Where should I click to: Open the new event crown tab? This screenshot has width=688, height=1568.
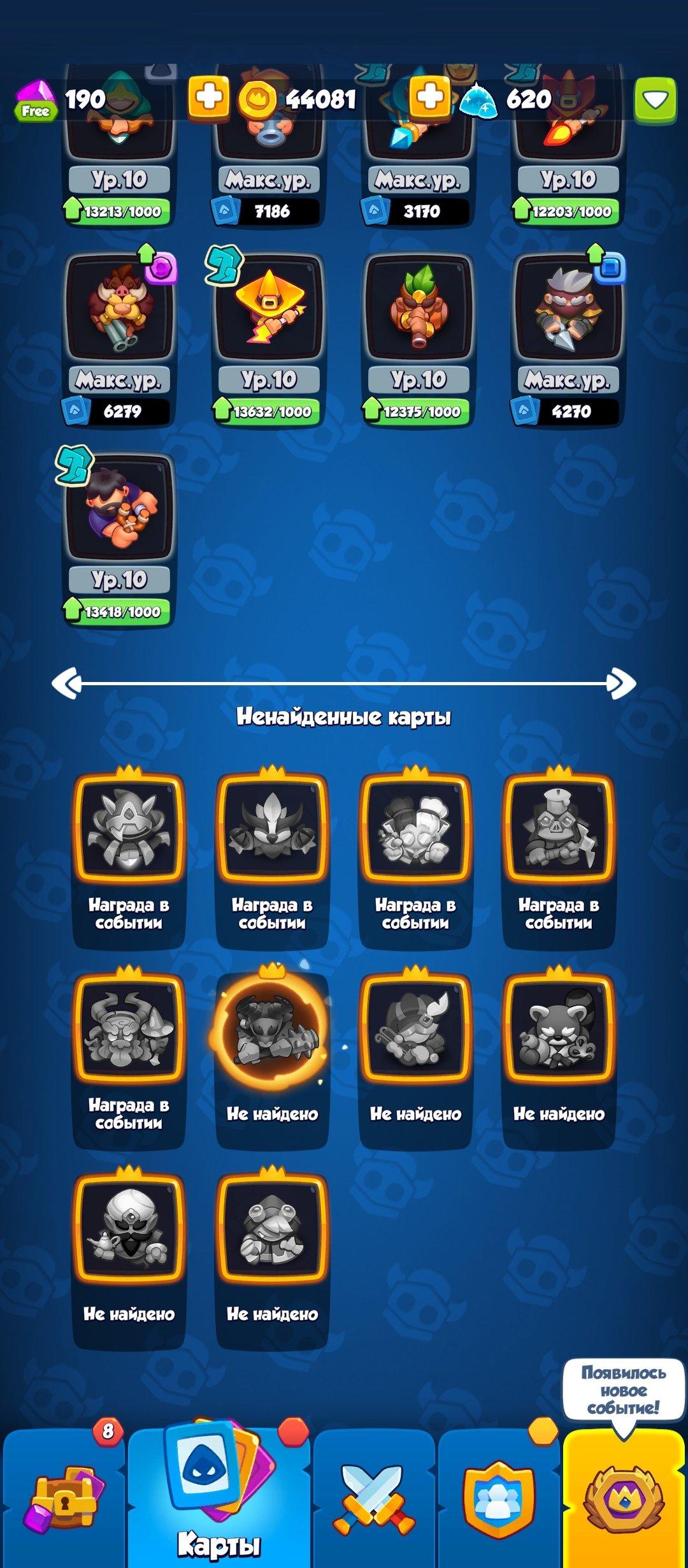[x=623, y=1498]
